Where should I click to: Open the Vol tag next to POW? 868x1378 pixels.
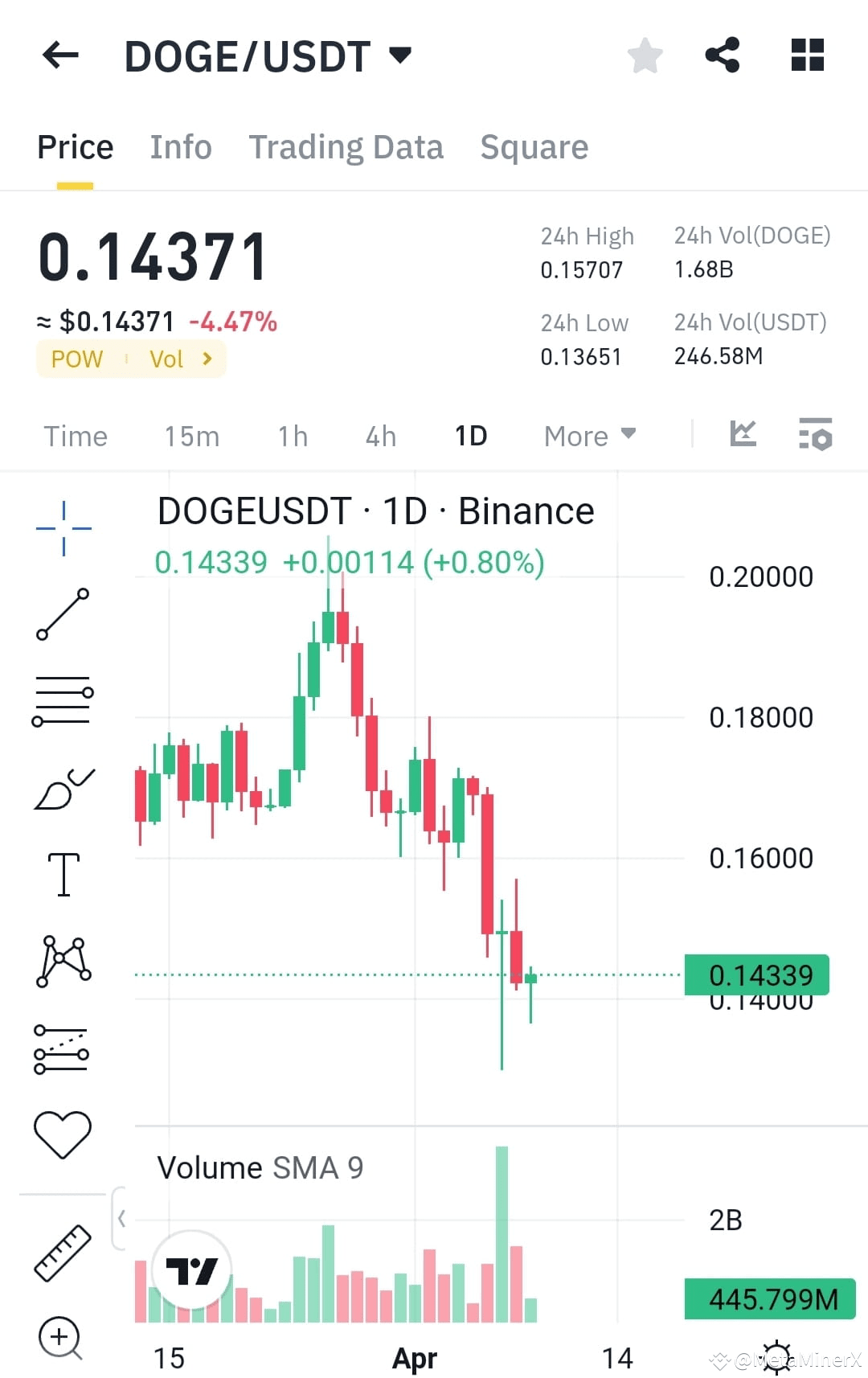(x=166, y=359)
